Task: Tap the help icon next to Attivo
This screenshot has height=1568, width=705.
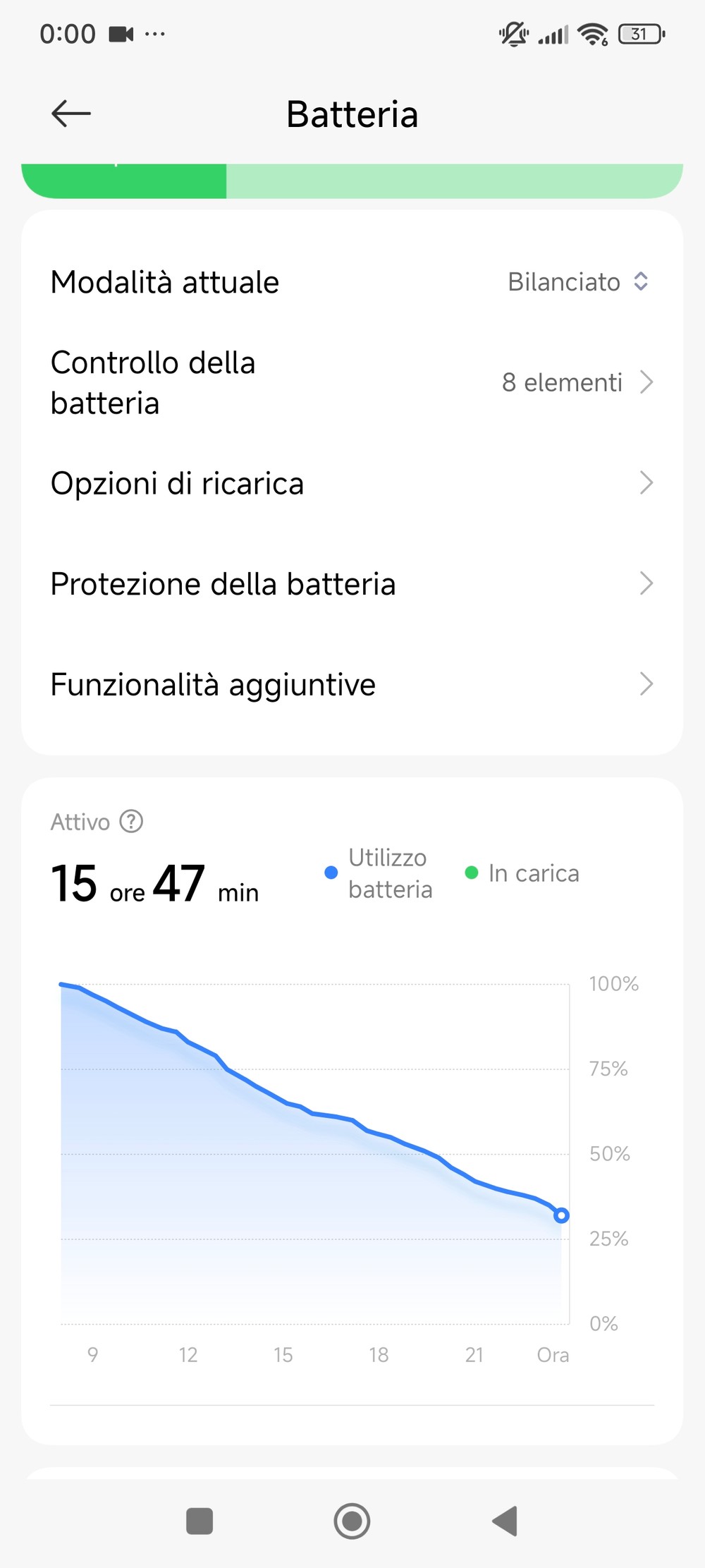Action: [131, 822]
